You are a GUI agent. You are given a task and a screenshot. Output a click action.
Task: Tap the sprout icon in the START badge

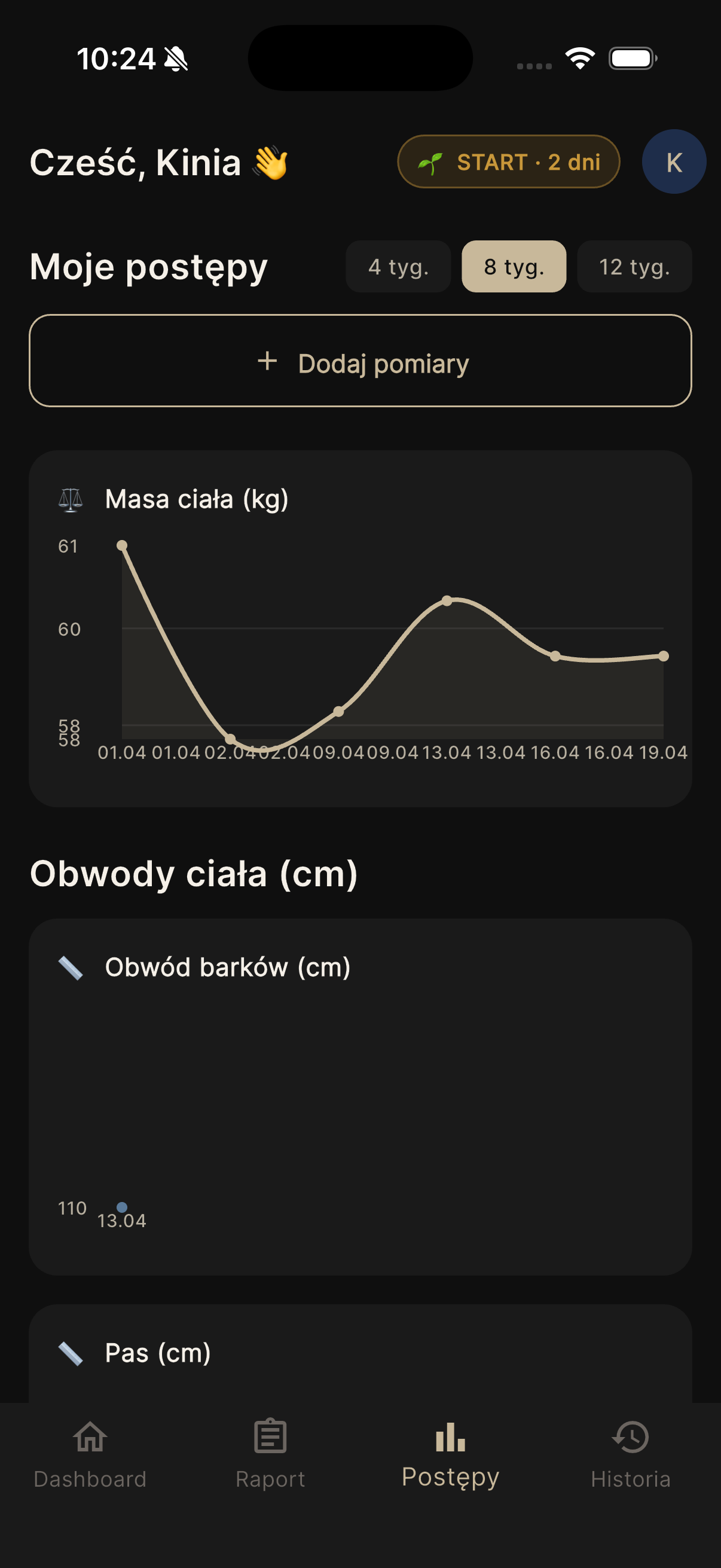click(x=430, y=162)
